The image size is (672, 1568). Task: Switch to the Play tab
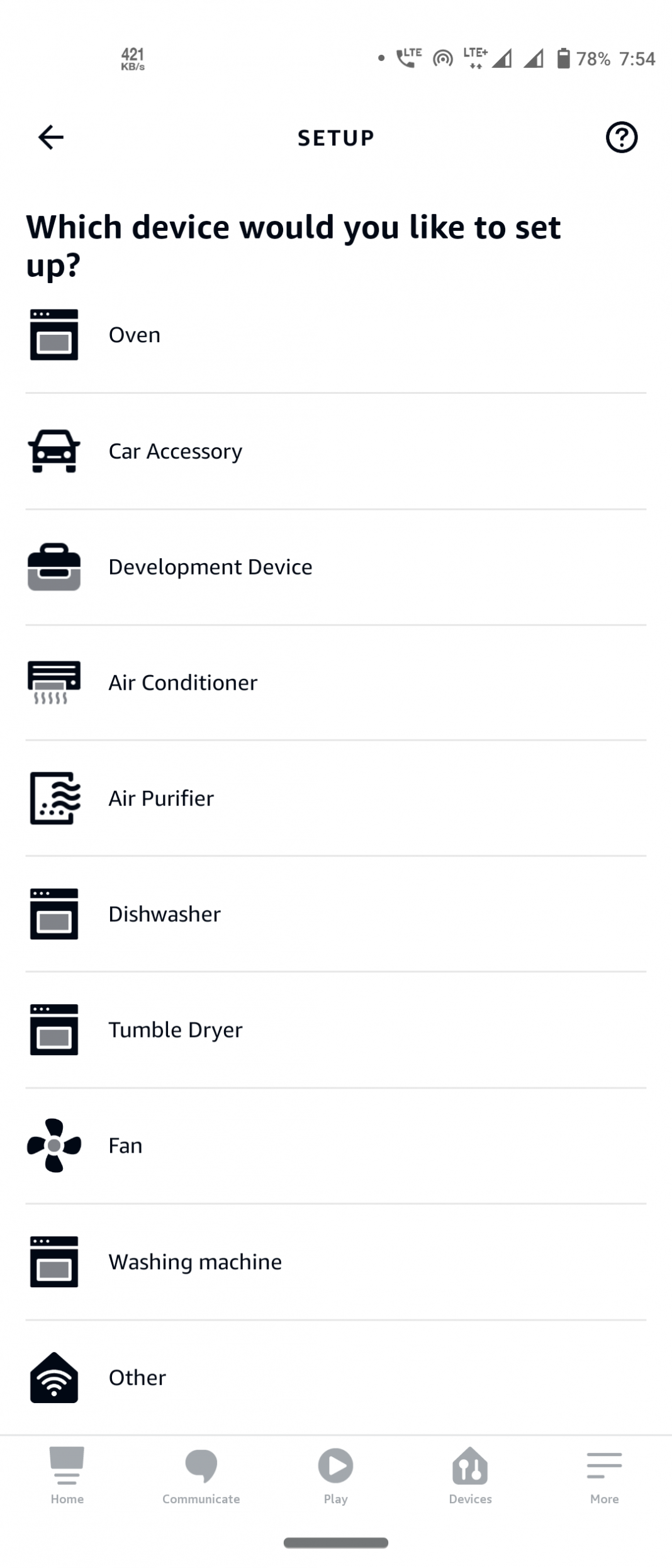point(336,1476)
